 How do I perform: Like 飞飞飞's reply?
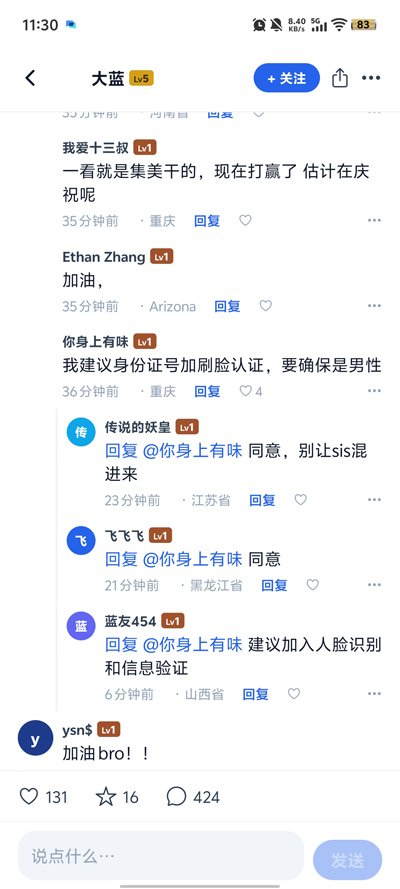[313, 585]
